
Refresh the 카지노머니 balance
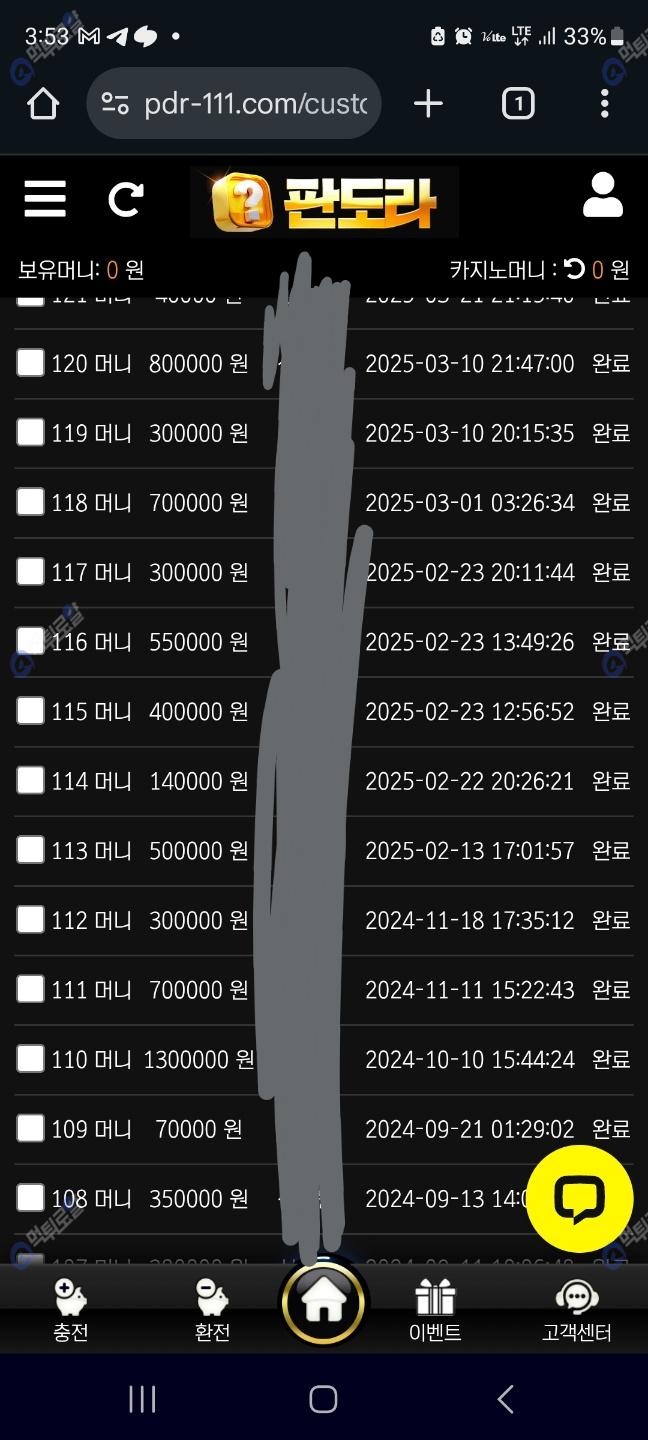pyautogui.click(x=574, y=269)
